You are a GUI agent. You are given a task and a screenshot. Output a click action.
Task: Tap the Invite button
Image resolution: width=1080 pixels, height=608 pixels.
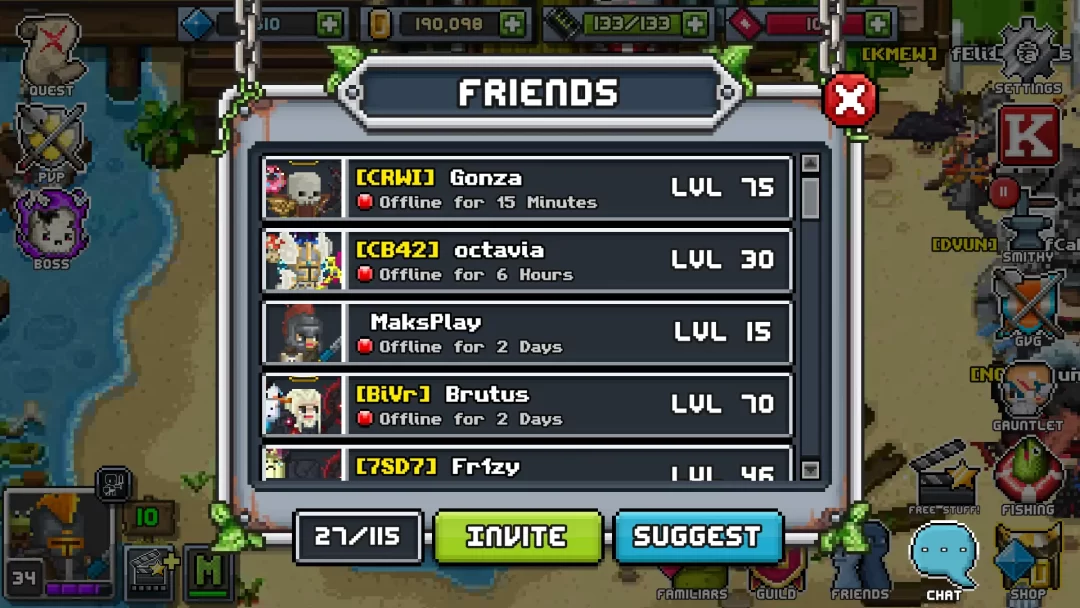pyautogui.click(x=518, y=537)
